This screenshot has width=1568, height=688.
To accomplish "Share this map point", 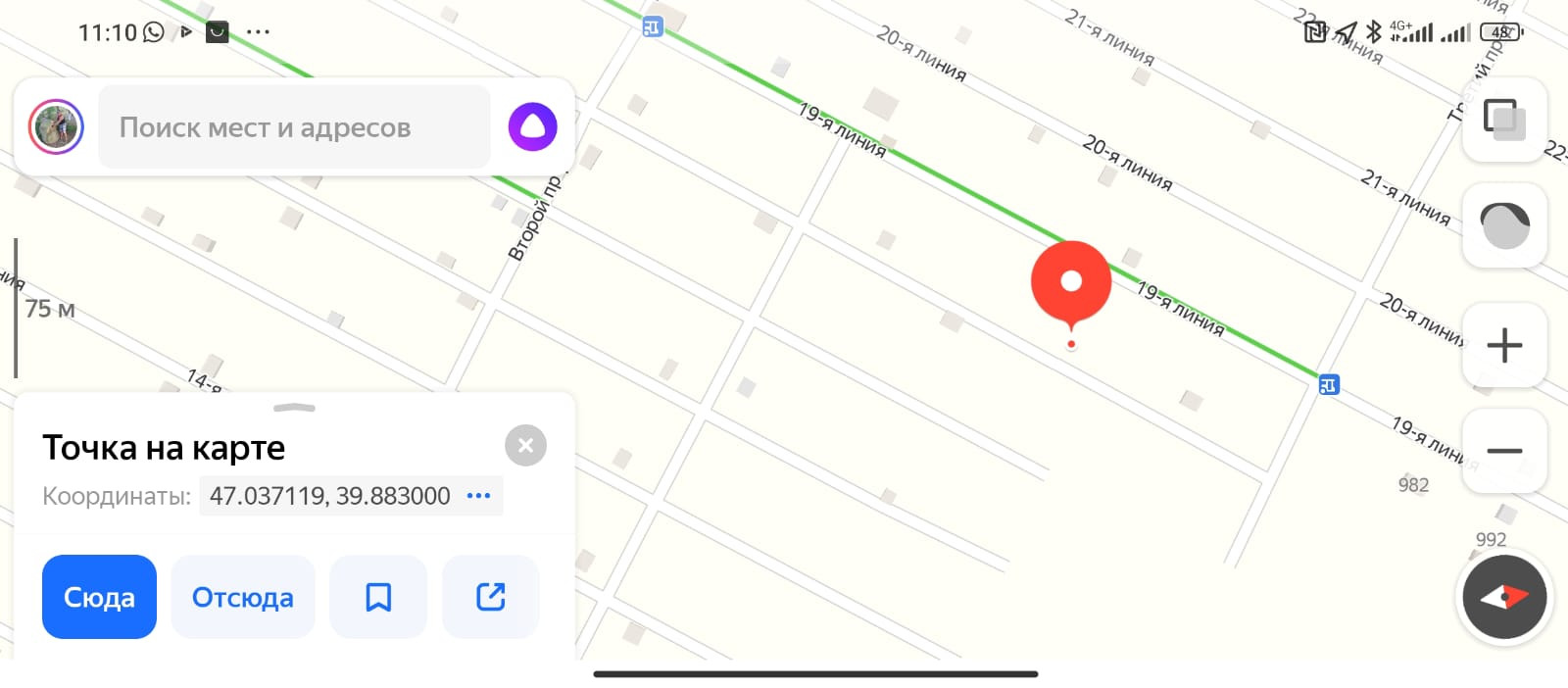I will [490, 597].
